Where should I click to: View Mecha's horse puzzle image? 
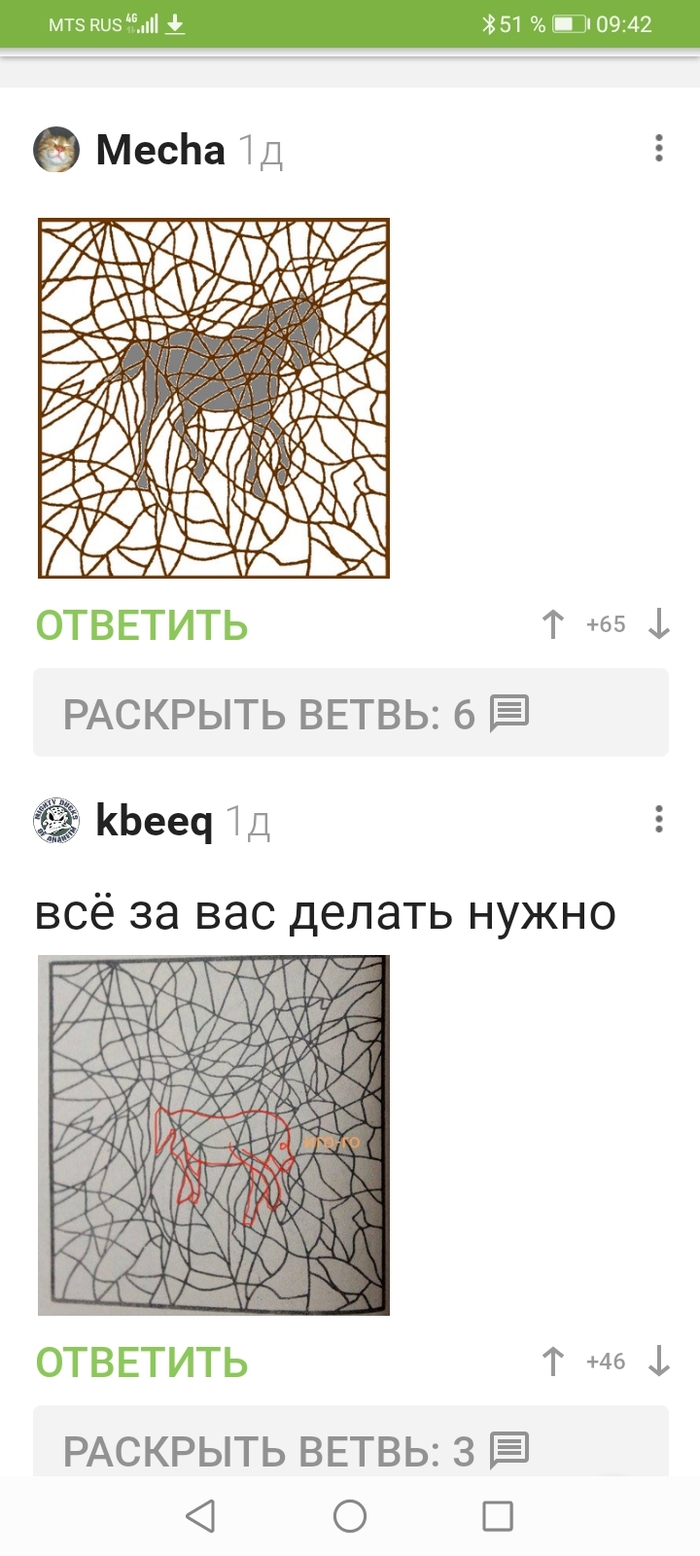click(x=214, y=398)
